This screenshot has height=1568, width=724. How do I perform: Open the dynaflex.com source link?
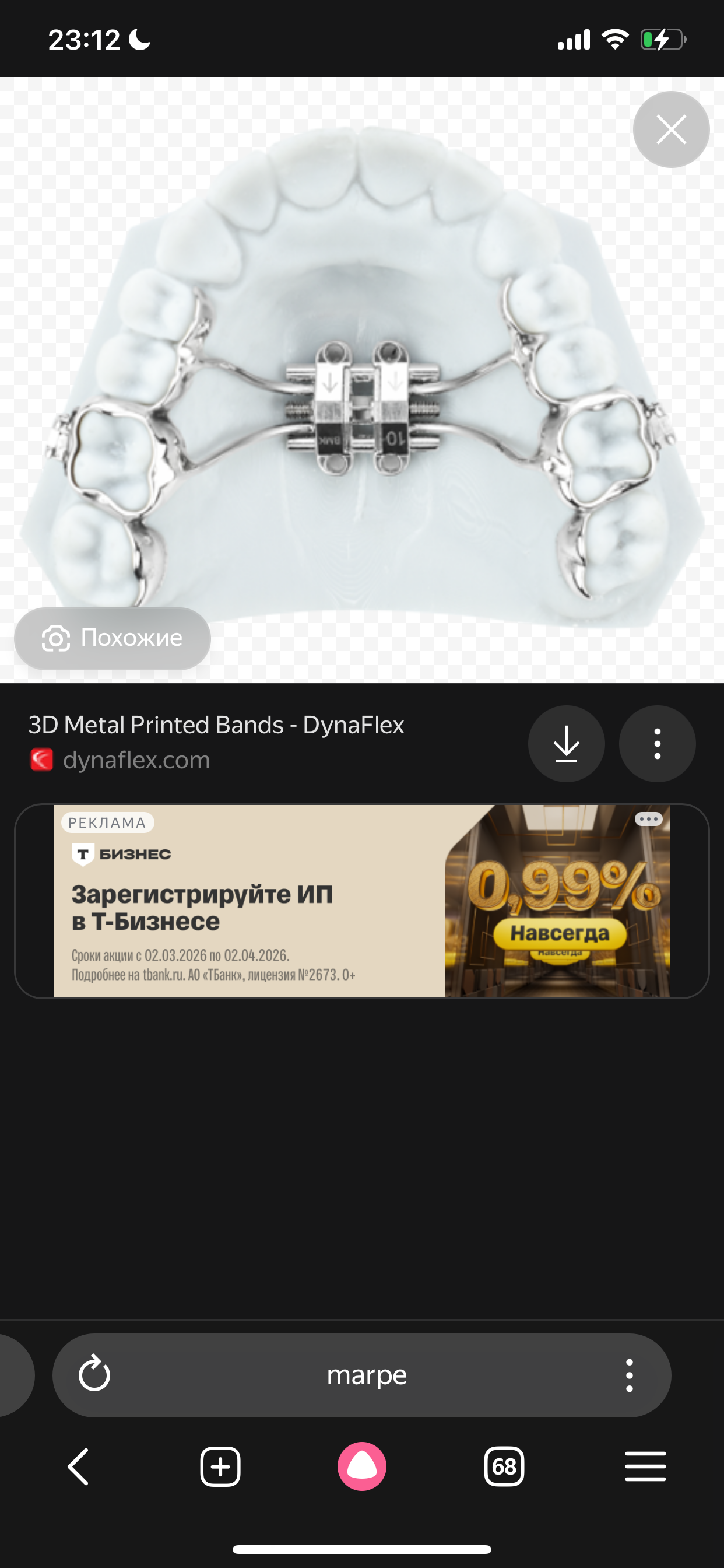tap(136, 759)
